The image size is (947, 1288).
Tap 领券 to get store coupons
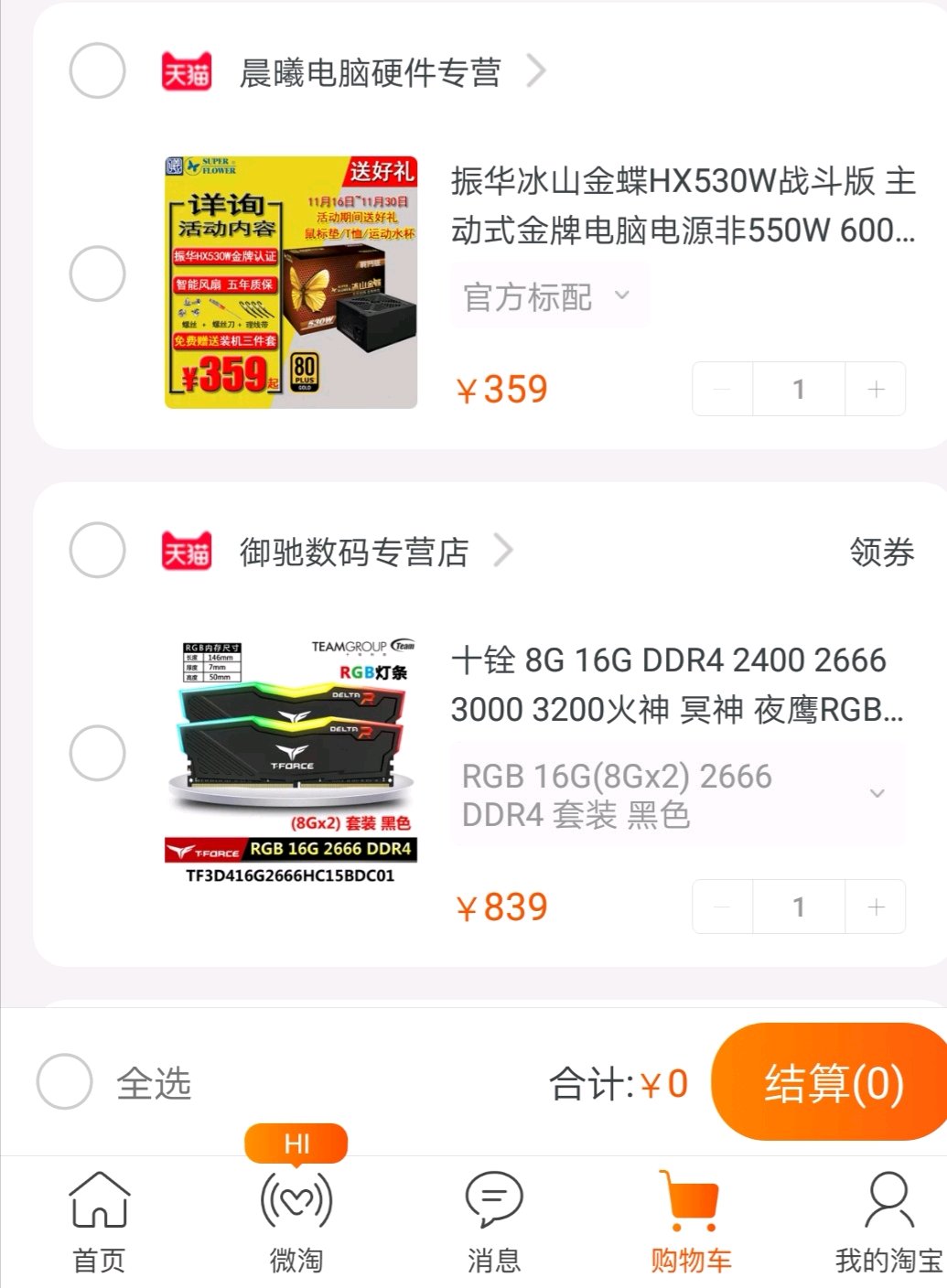881,552
